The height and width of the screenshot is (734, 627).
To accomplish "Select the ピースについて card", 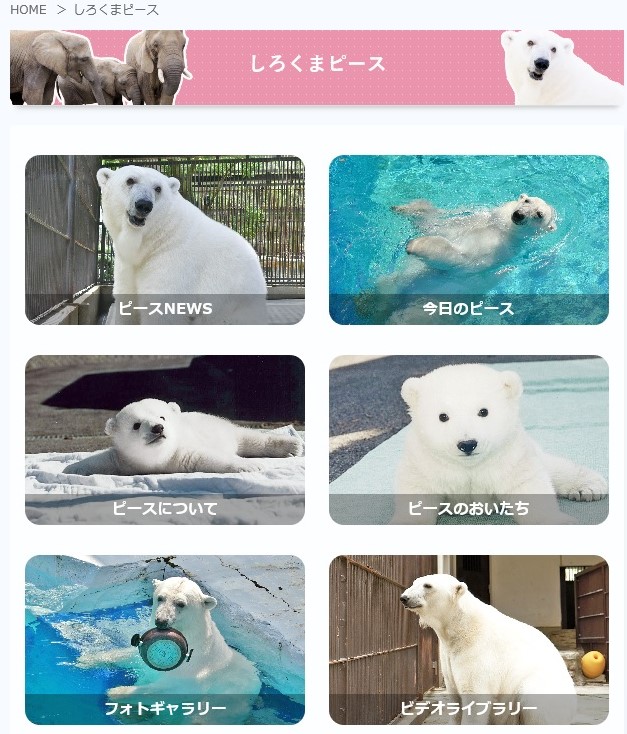I will point(165,440).
